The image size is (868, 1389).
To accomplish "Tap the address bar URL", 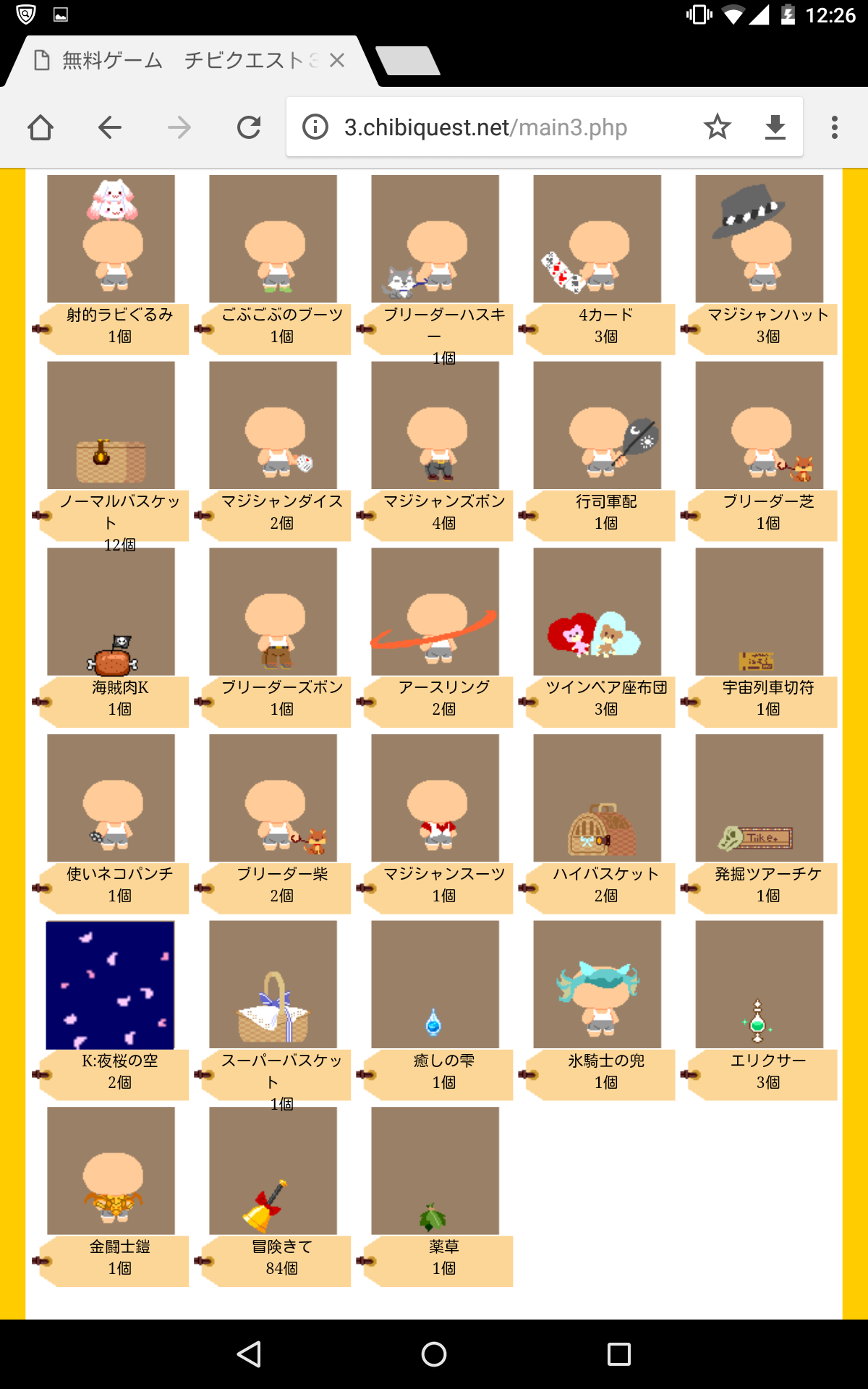I will click(x=485, y=127).
